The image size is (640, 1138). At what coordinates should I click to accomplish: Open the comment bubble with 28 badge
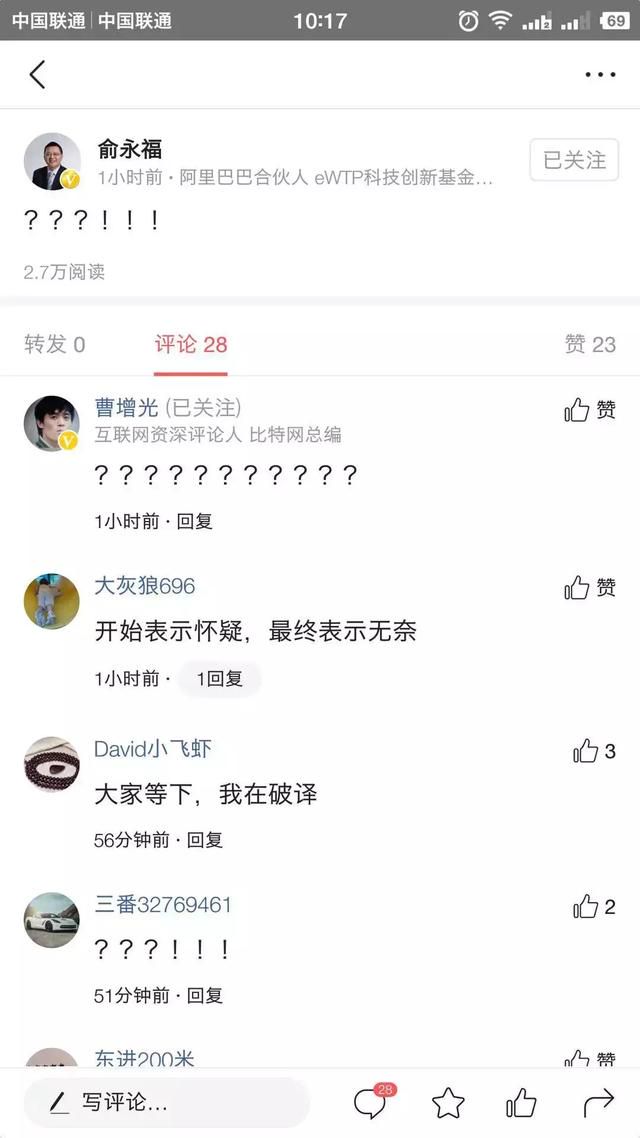(372, 1102)
